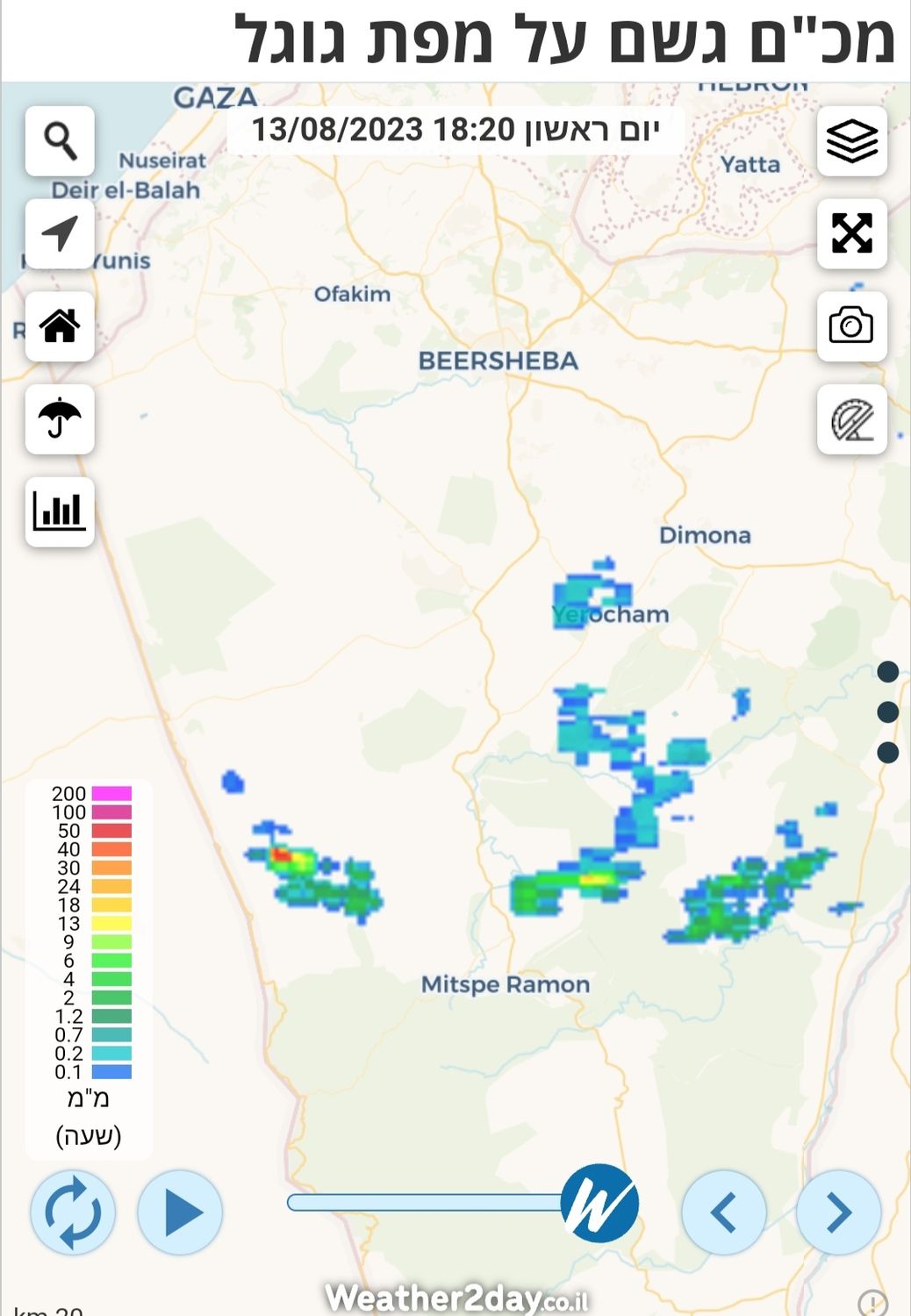Open the measuring tool icon
This screenshot has width=911, height=1316.
(851, 418)
